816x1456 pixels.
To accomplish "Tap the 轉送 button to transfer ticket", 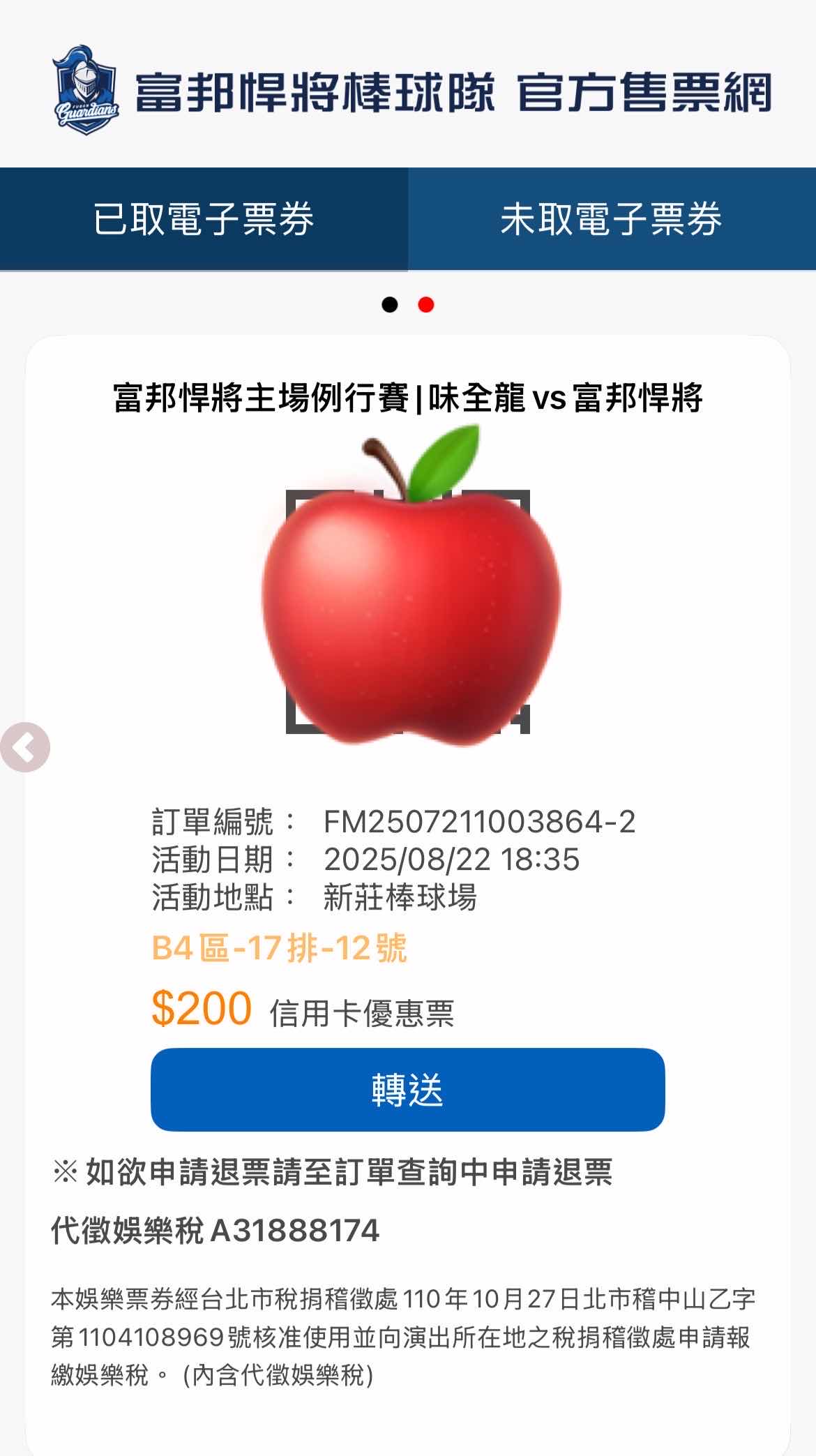I will pyautogui.click(x=407, y=1089).
